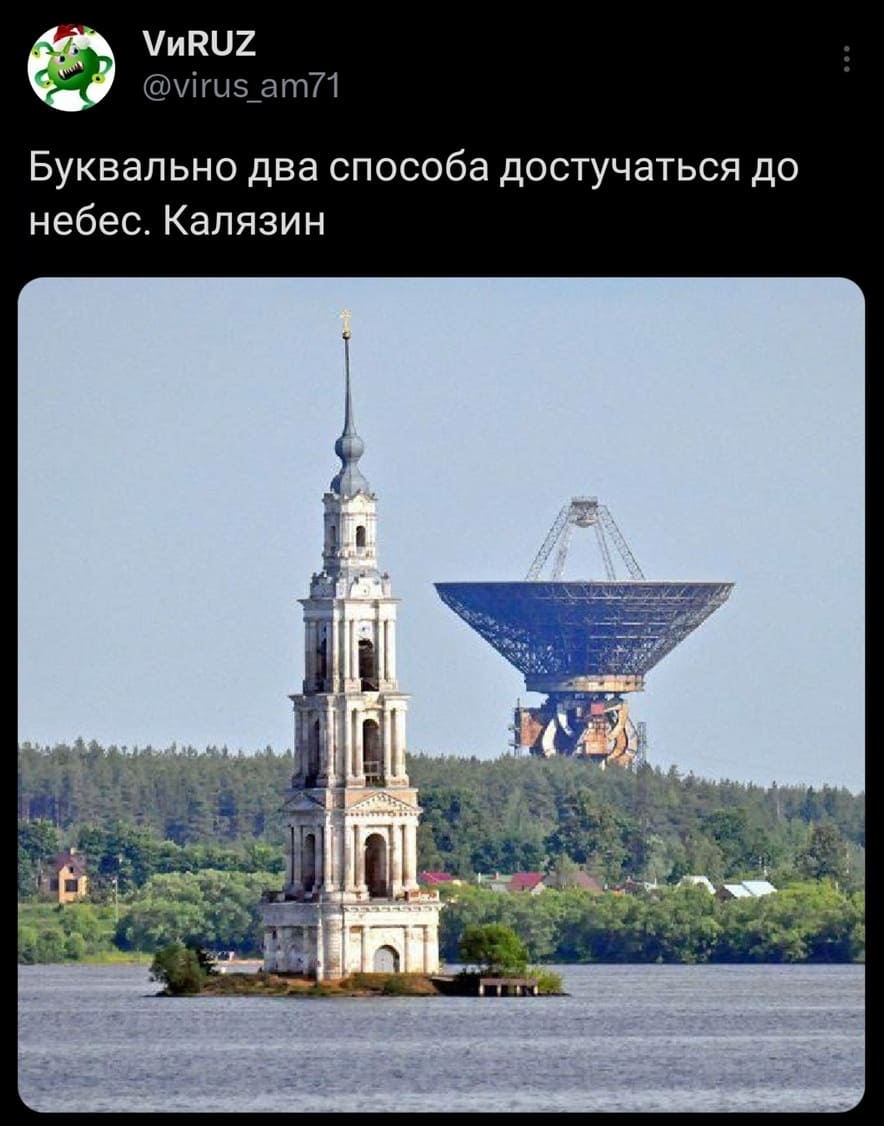Click the water at the image bottom
The image size is (884, 1126).
coord(440,1060)
